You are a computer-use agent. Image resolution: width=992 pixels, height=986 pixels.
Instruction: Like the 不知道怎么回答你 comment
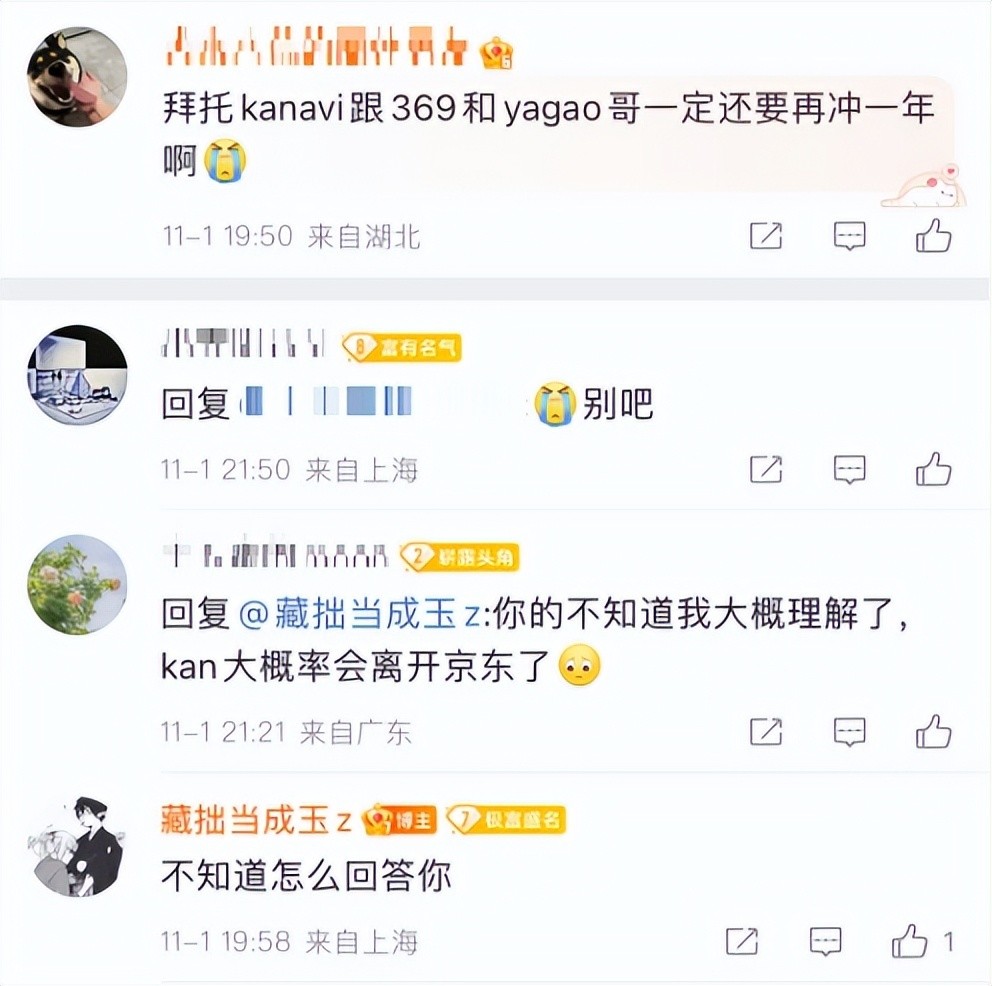click(911, 941)
